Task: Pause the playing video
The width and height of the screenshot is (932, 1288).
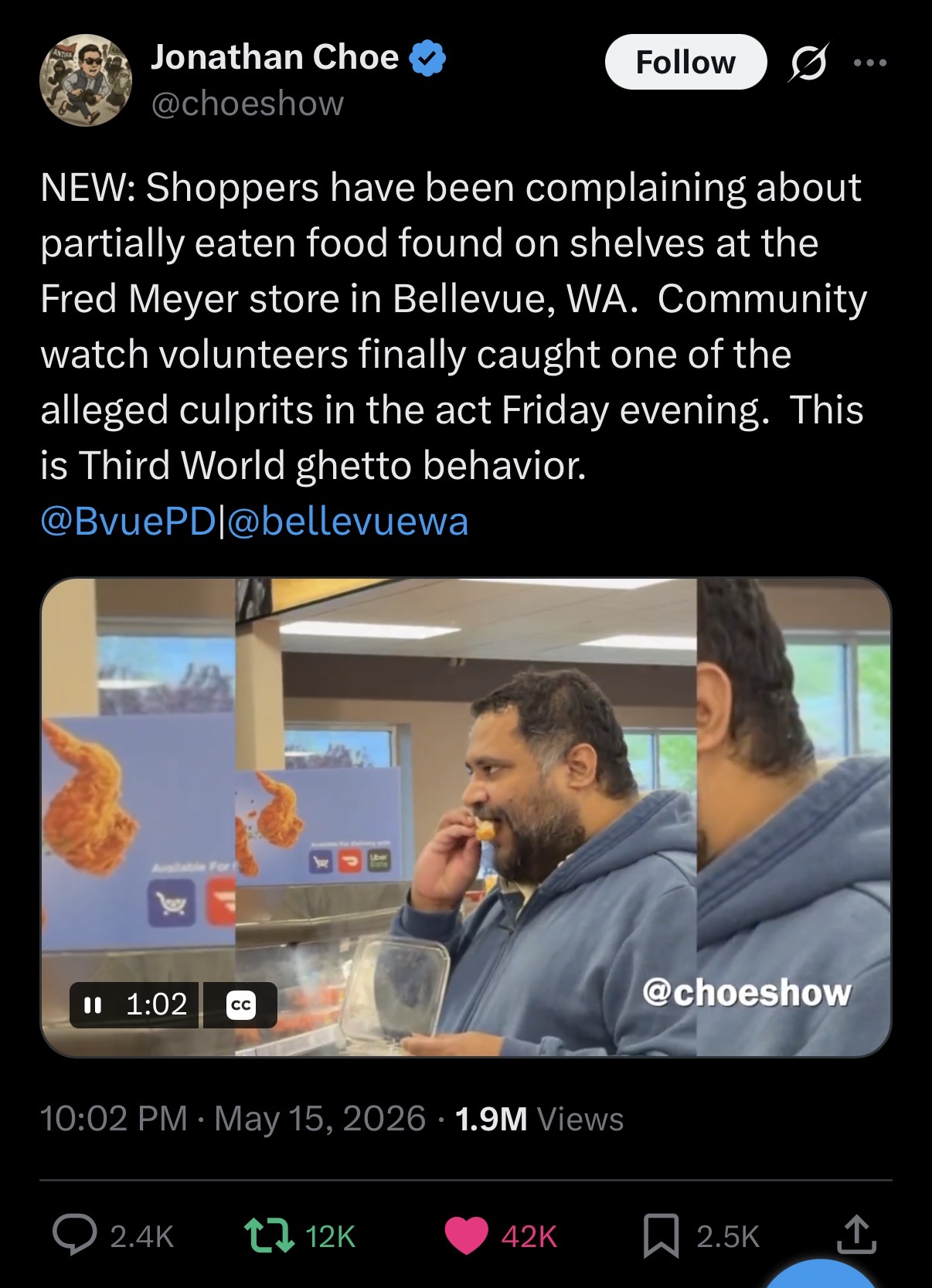Action: [x=93, y=1004]
